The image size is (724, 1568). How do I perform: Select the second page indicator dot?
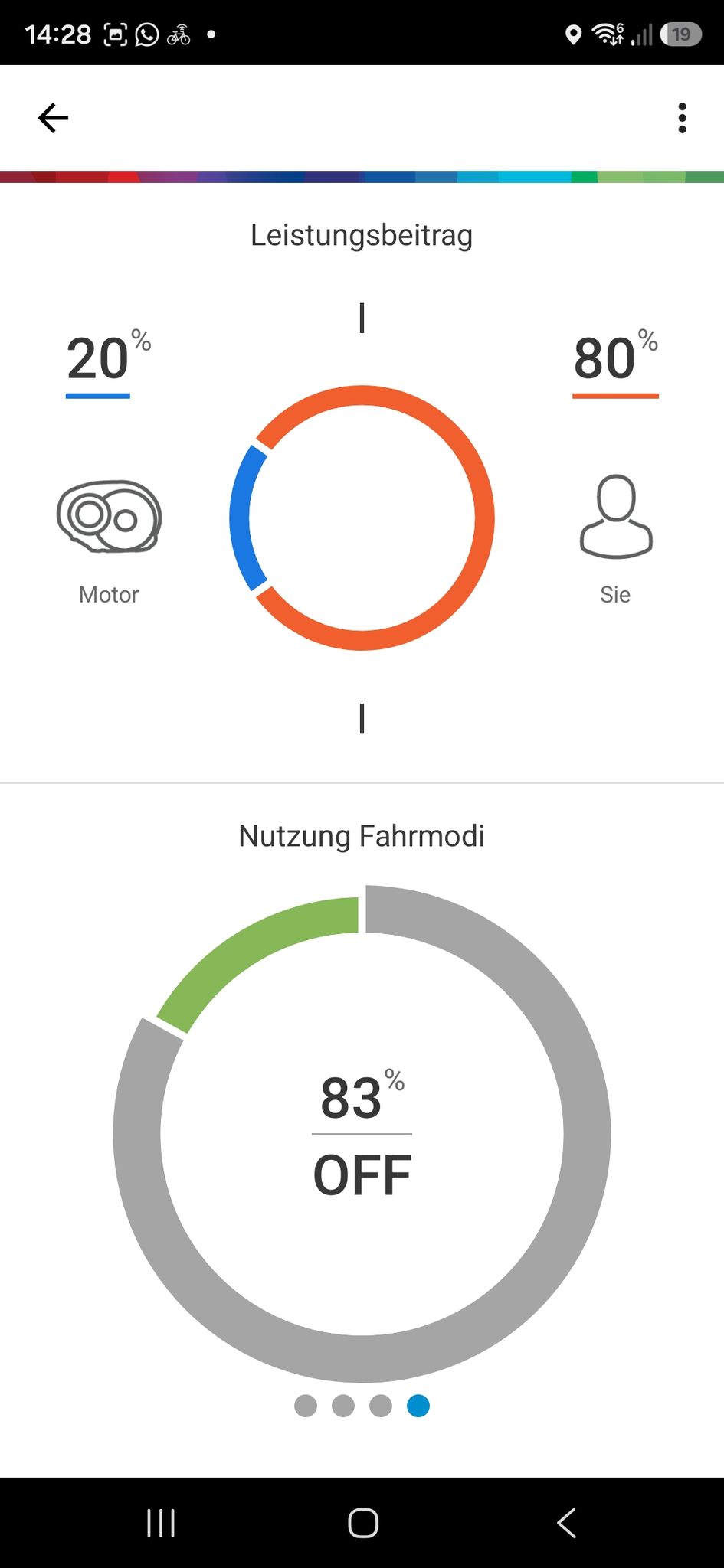343,1406
